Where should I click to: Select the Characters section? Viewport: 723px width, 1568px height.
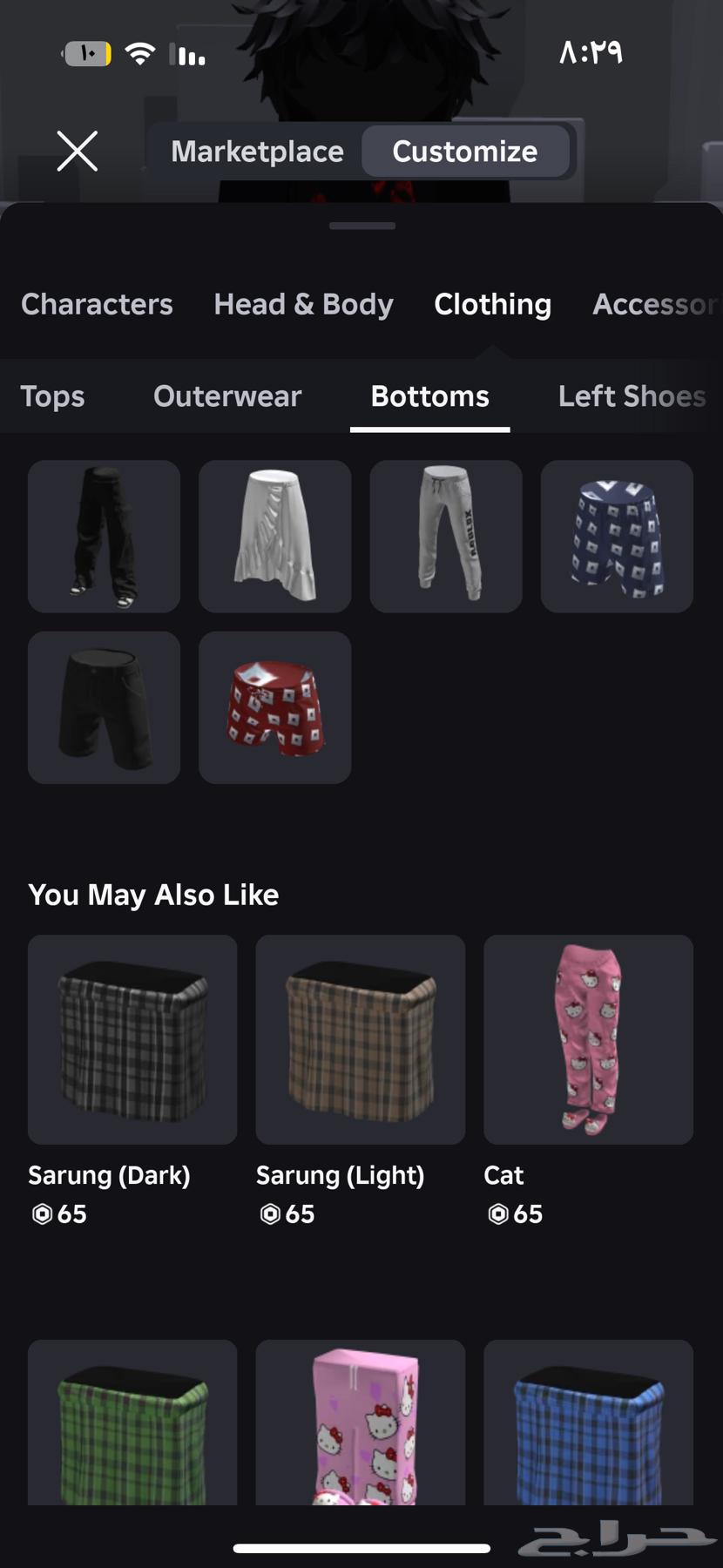(x=97, y=304)
